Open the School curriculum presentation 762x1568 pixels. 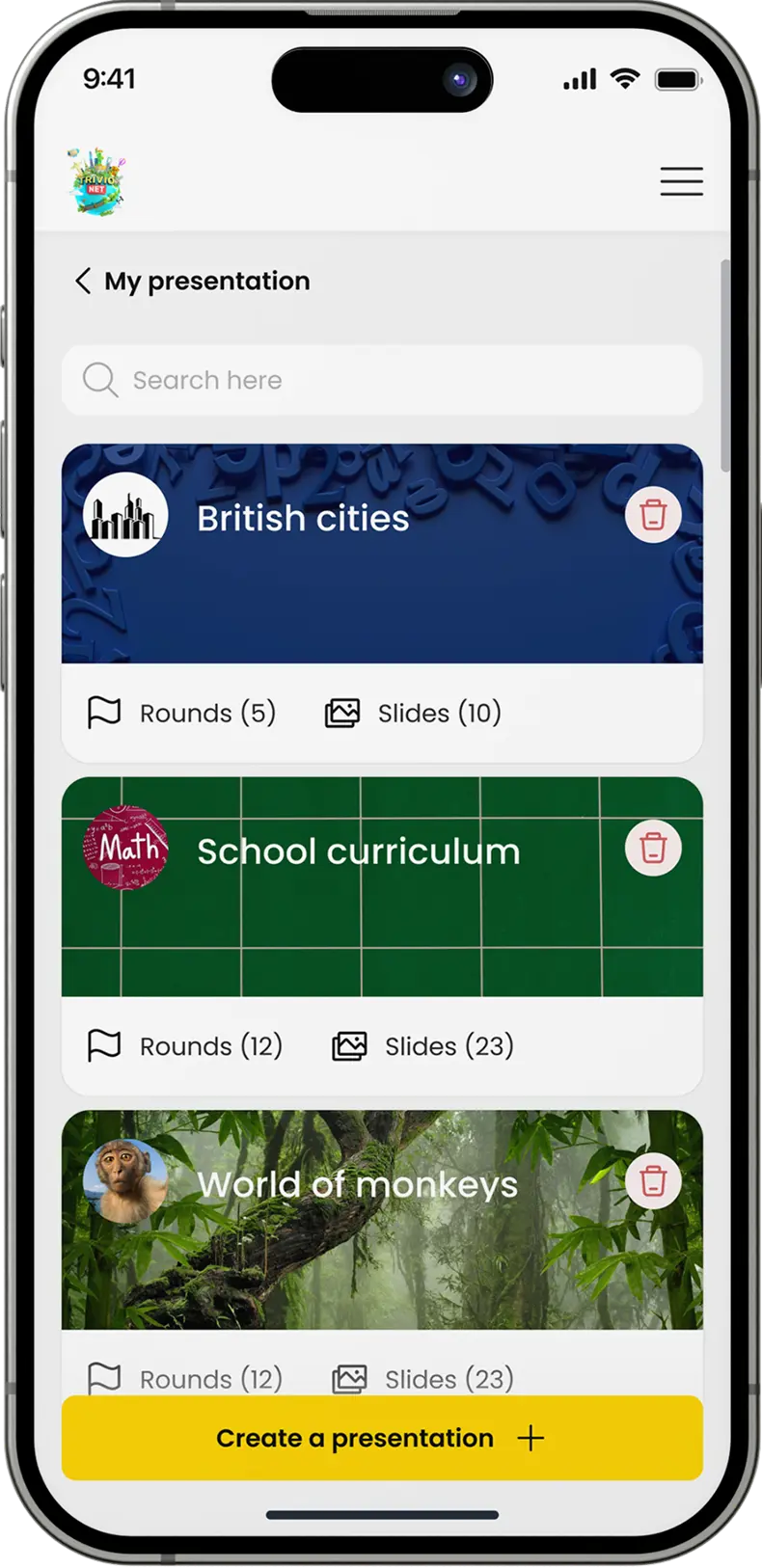click(x=358, y=852)
